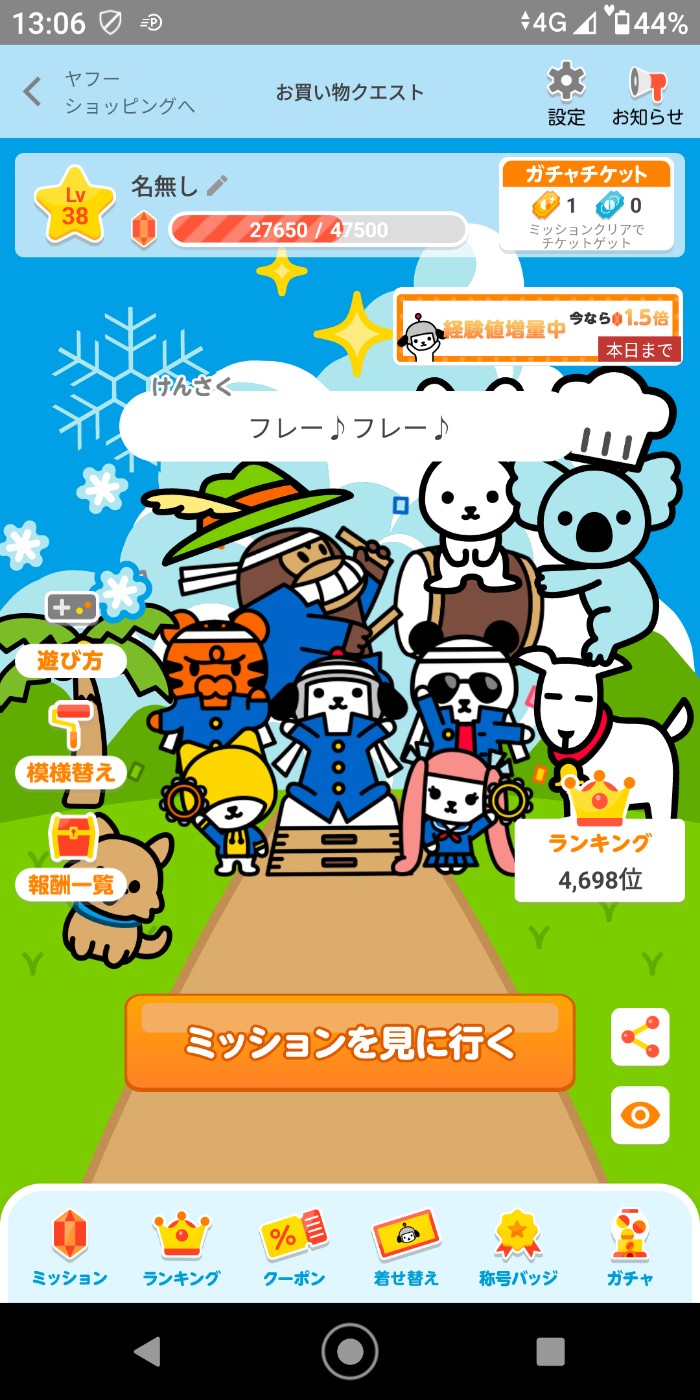This screenshot has height=1400, width=700.
Task: Open お知らせ announcements
Action: point(647,94)
